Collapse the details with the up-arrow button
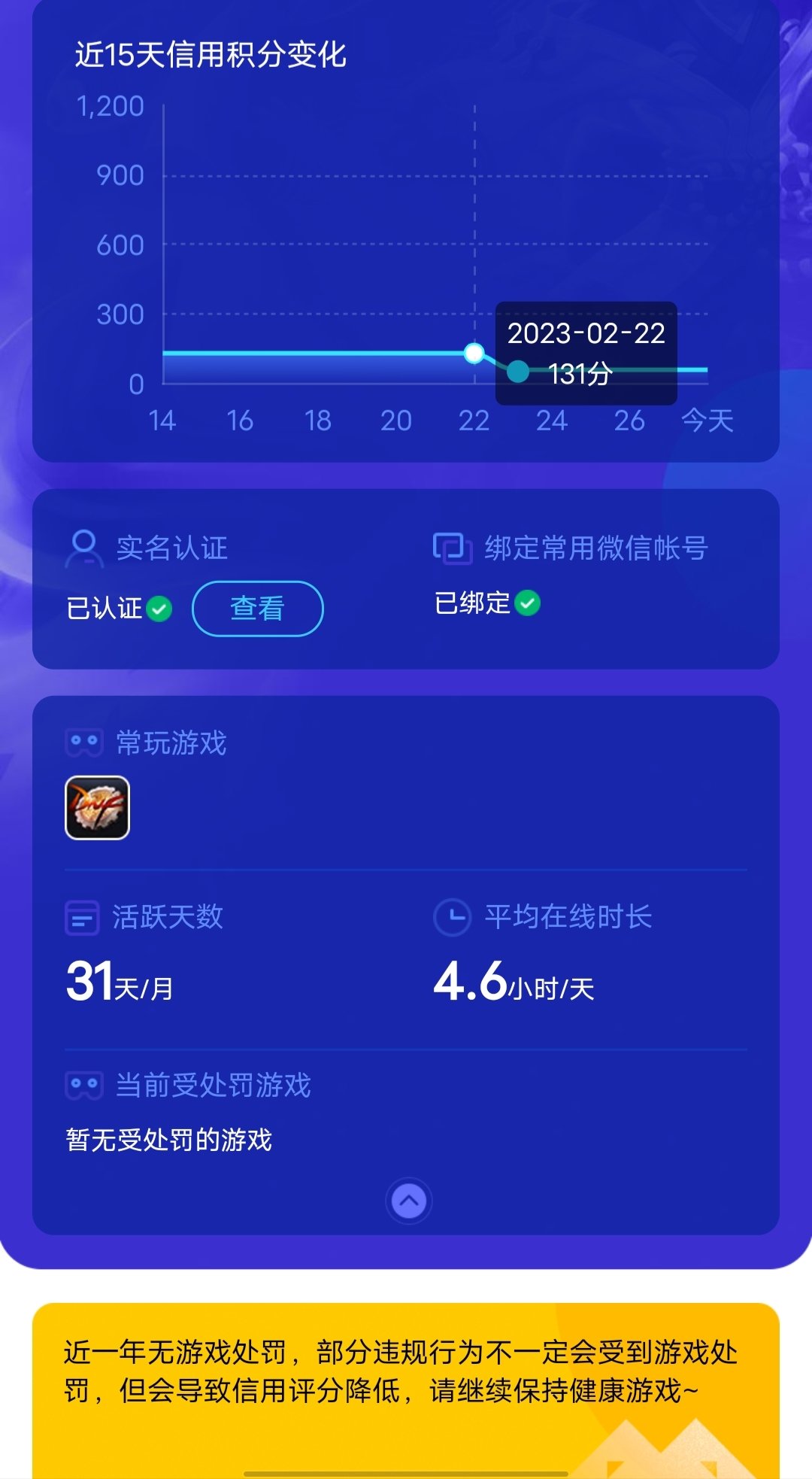This screenshot has width=812, height=1479. [x=409, y=1201]
